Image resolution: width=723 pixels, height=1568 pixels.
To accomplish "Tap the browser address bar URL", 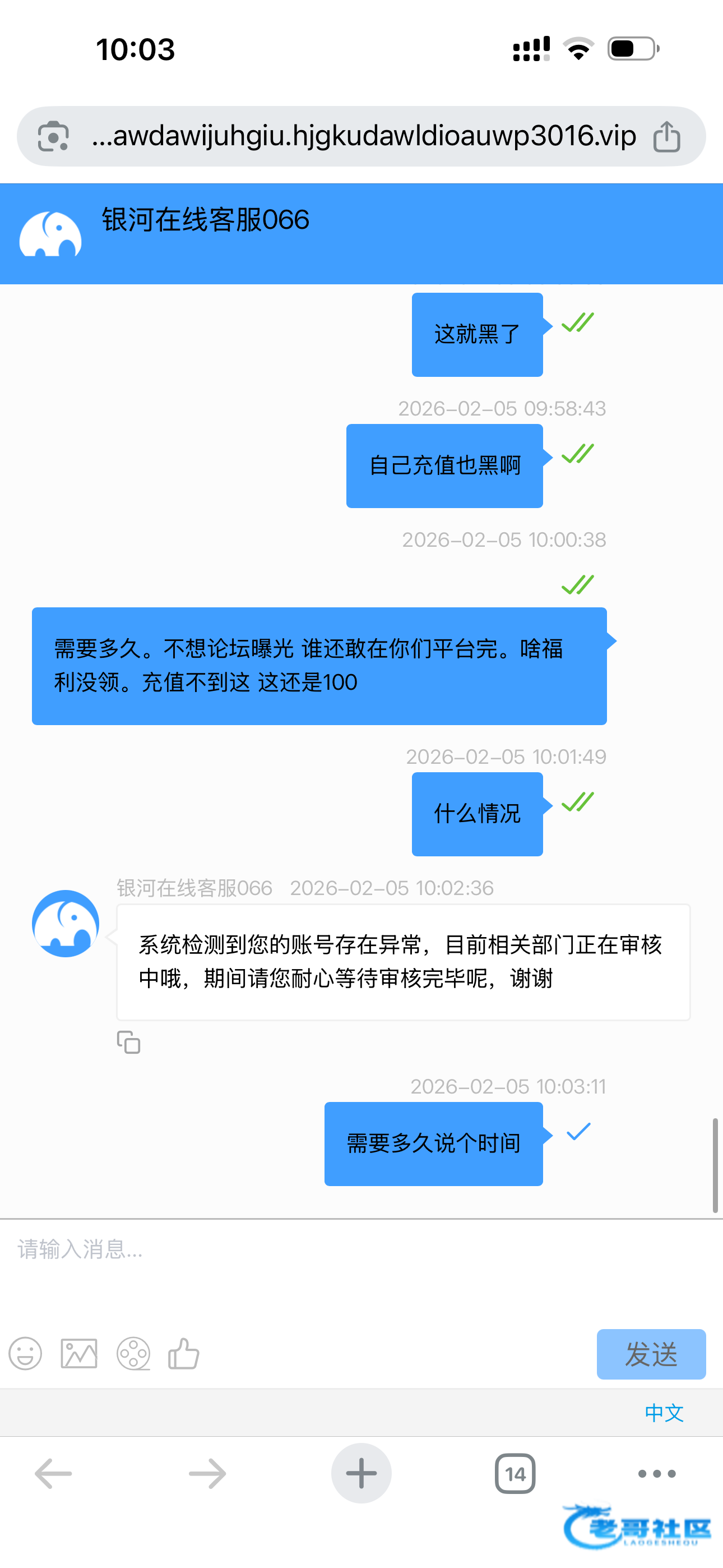I will pos(364,136).
